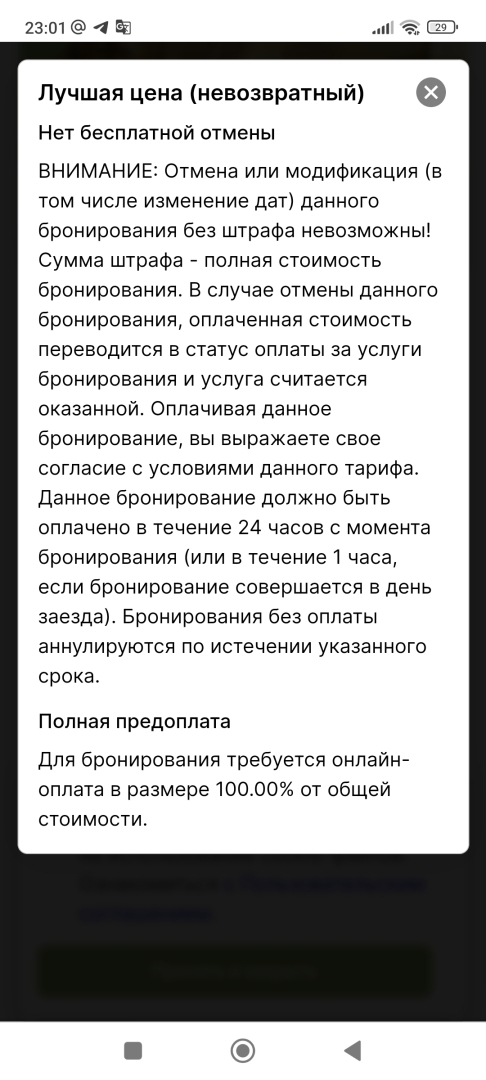Open the recent apps view
The image size is (486, 1080).
point(133,1050)
